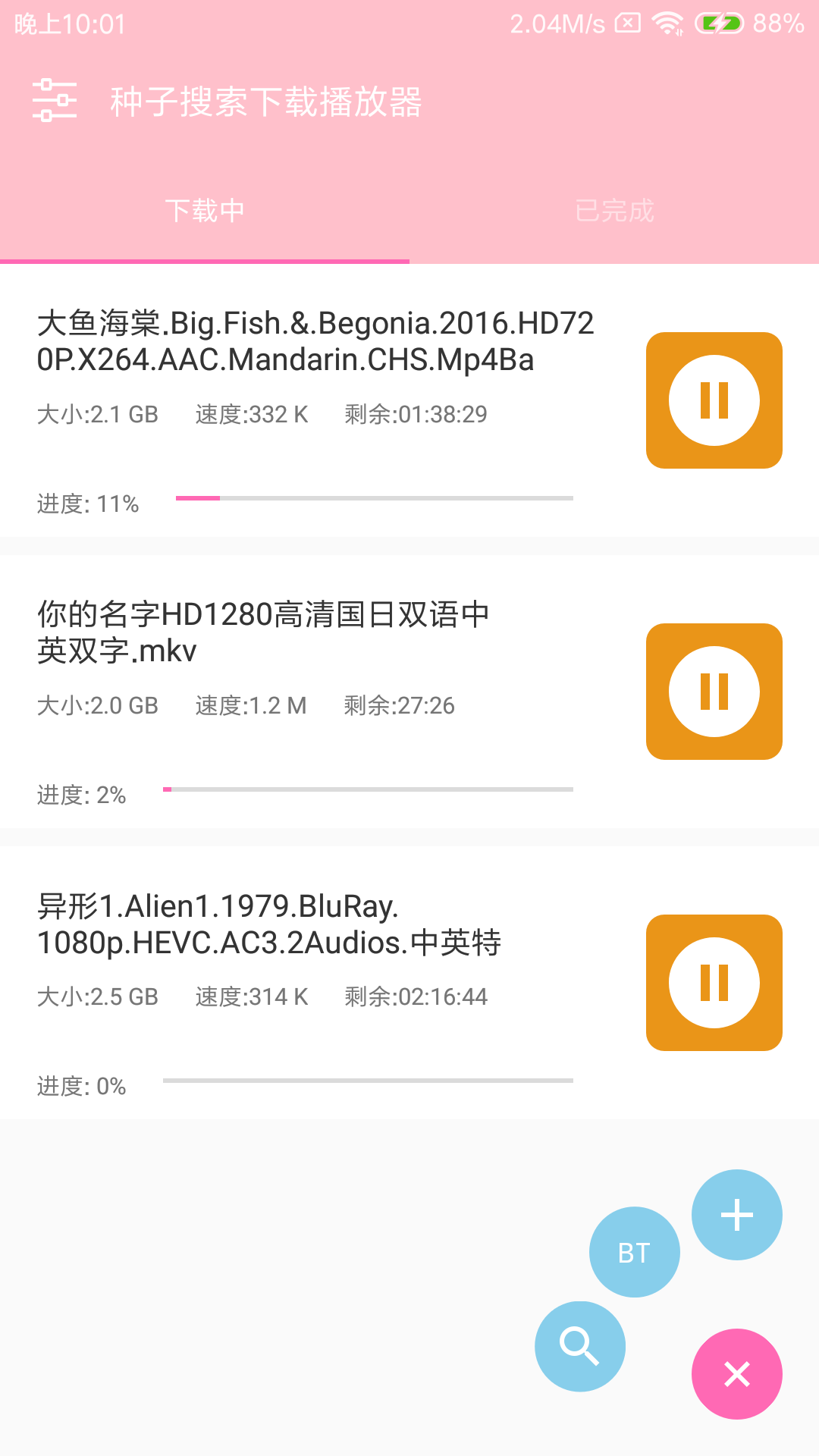Pause the 大鱼海棠 download
Image resolution: width=819 pixels, height=1456 pixels.
tap(714, 400)
